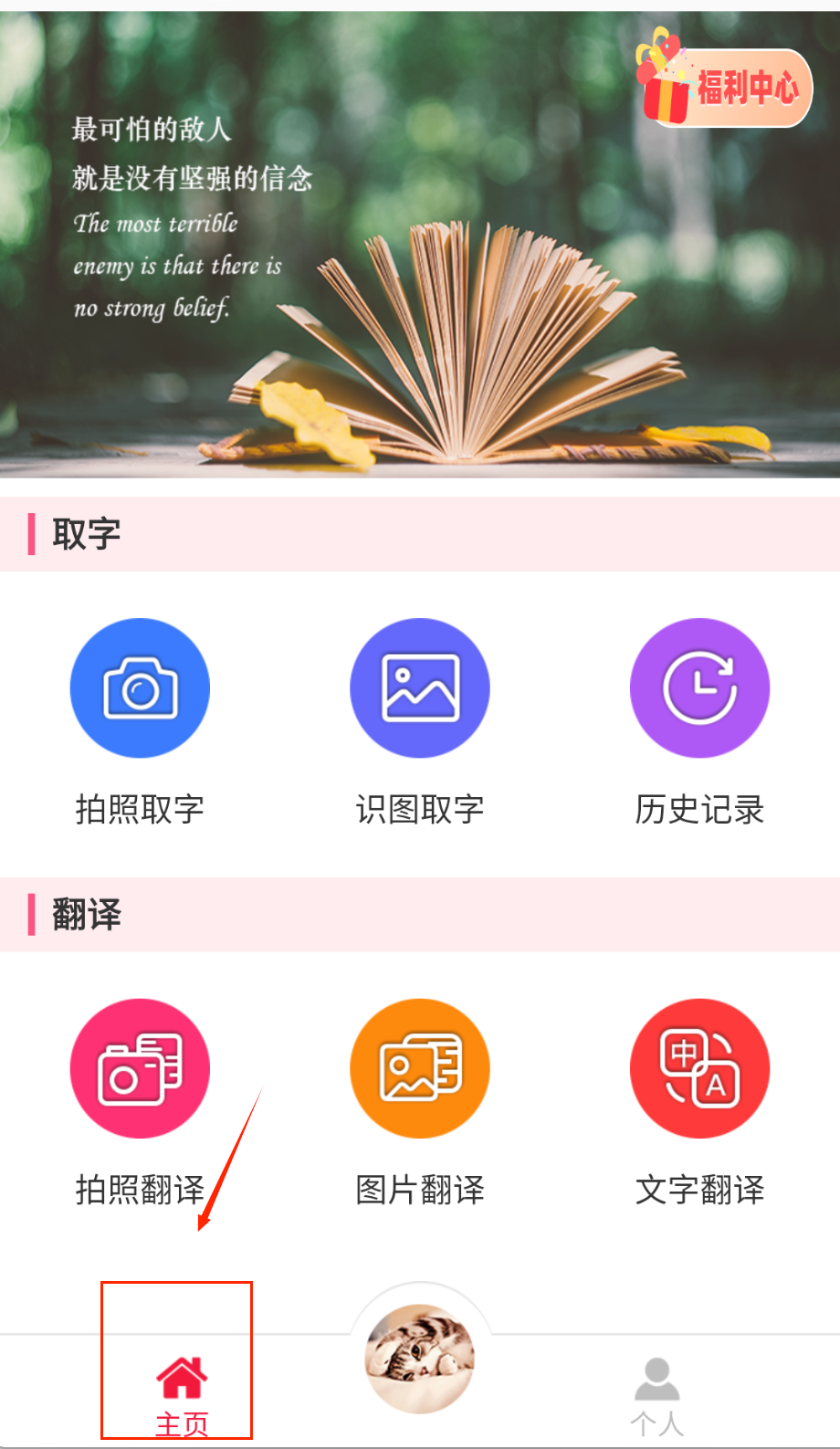The height and width of the screenshot is (1449, 840).
Task: View 历史记录 history
Action: click(x=699, y=688)
